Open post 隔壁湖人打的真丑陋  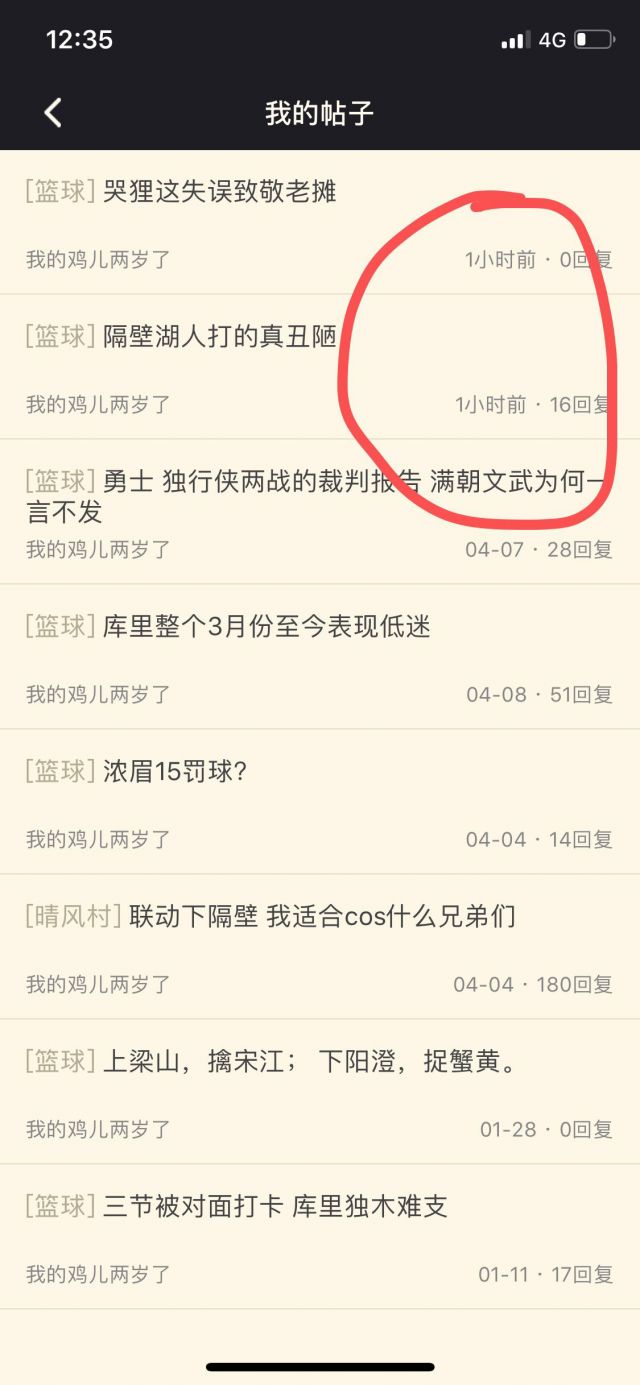pos(220,336)
